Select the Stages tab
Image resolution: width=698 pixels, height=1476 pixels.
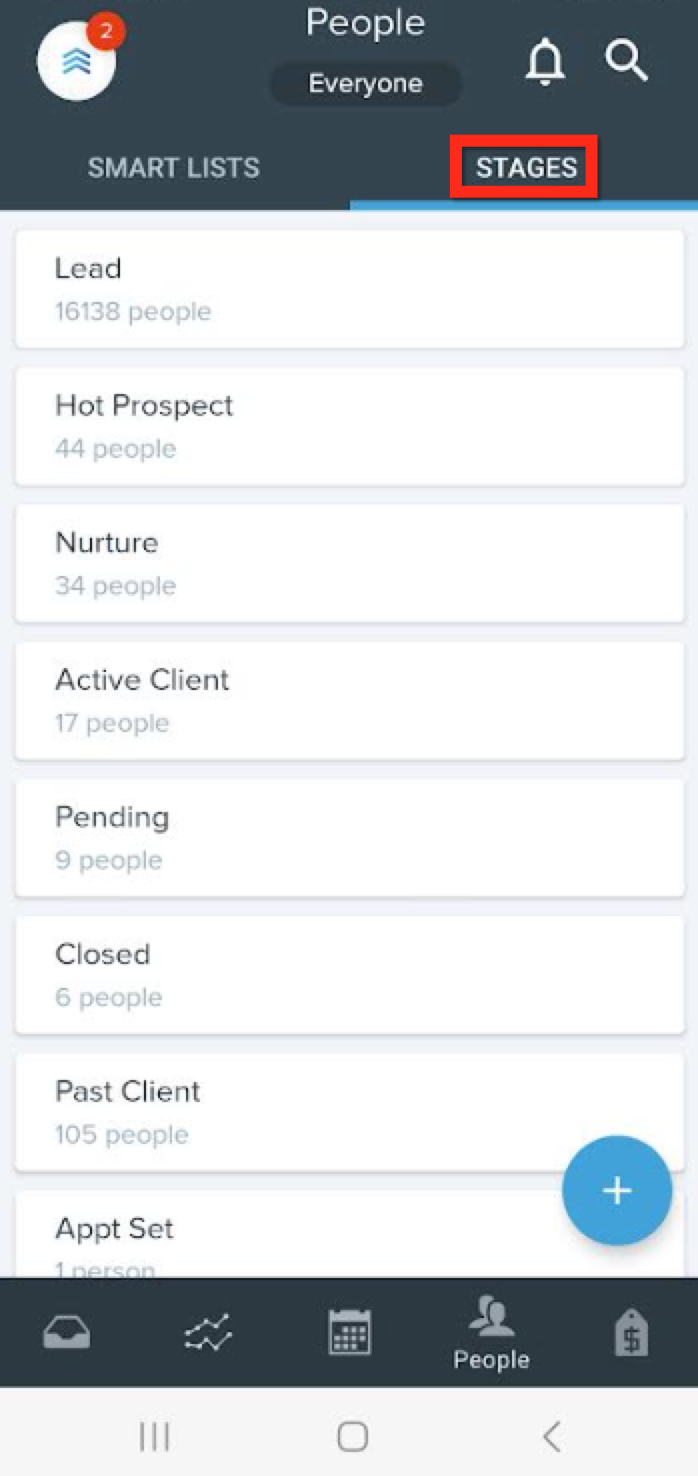point(526,167)
